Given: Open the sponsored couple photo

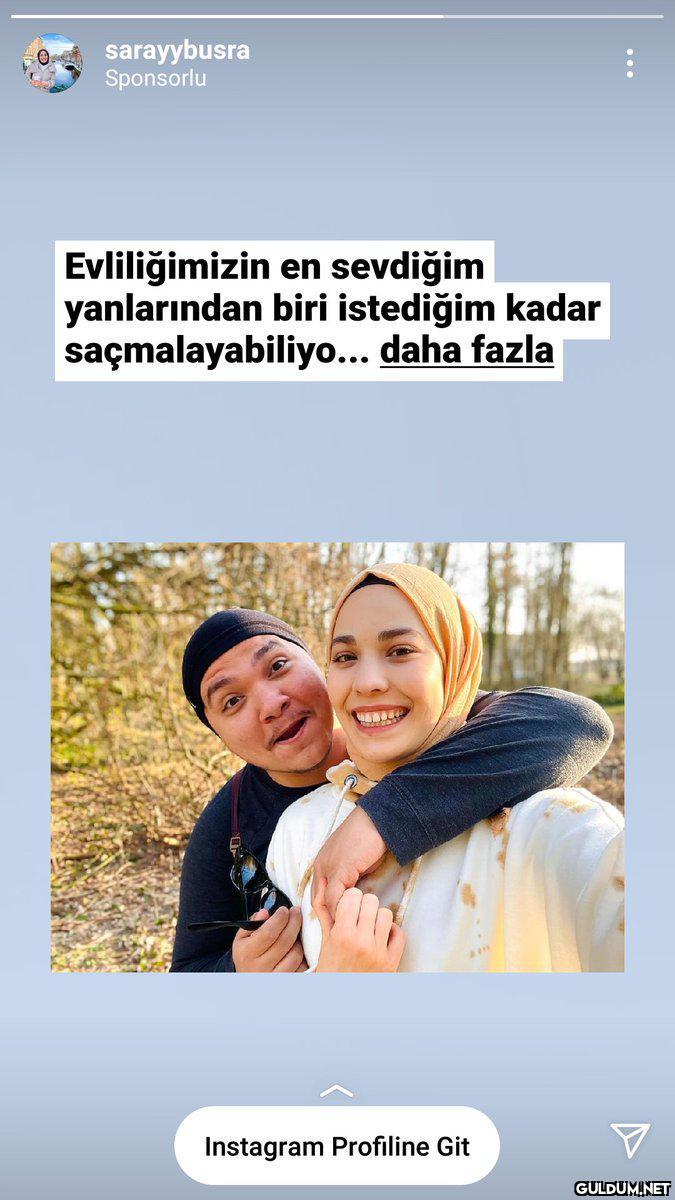Looking at the screenshot, I should pyautogui.click(x=337, y=757).
